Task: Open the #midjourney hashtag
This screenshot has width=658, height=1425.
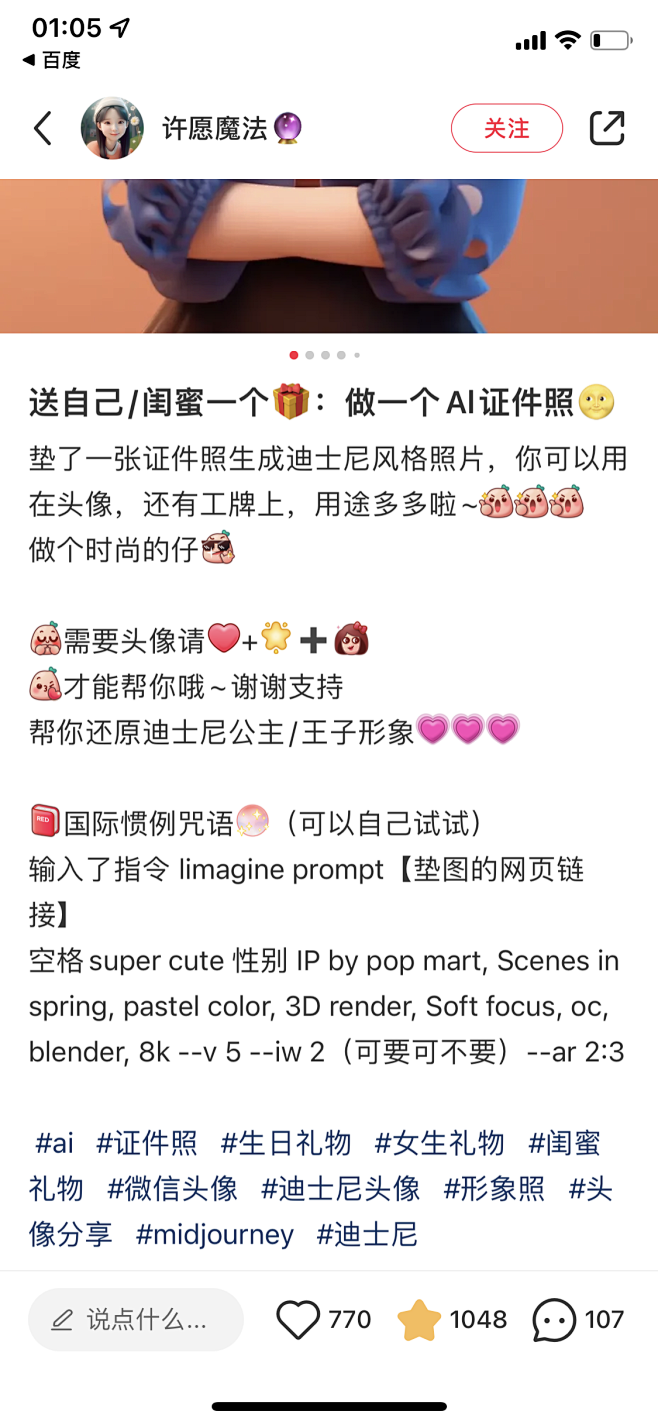Action: click(214, 1234)
